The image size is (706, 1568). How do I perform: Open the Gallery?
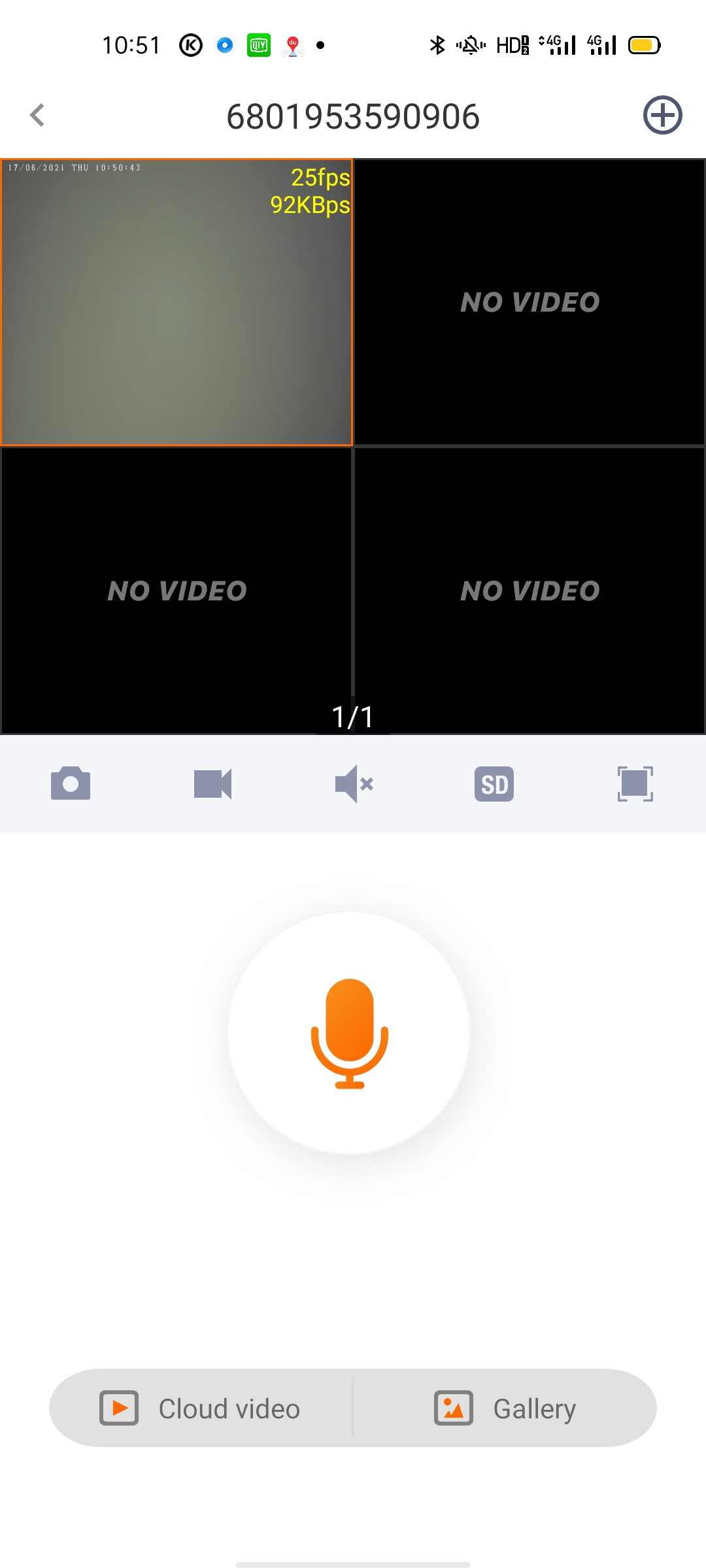click(x=505, y=1409)
